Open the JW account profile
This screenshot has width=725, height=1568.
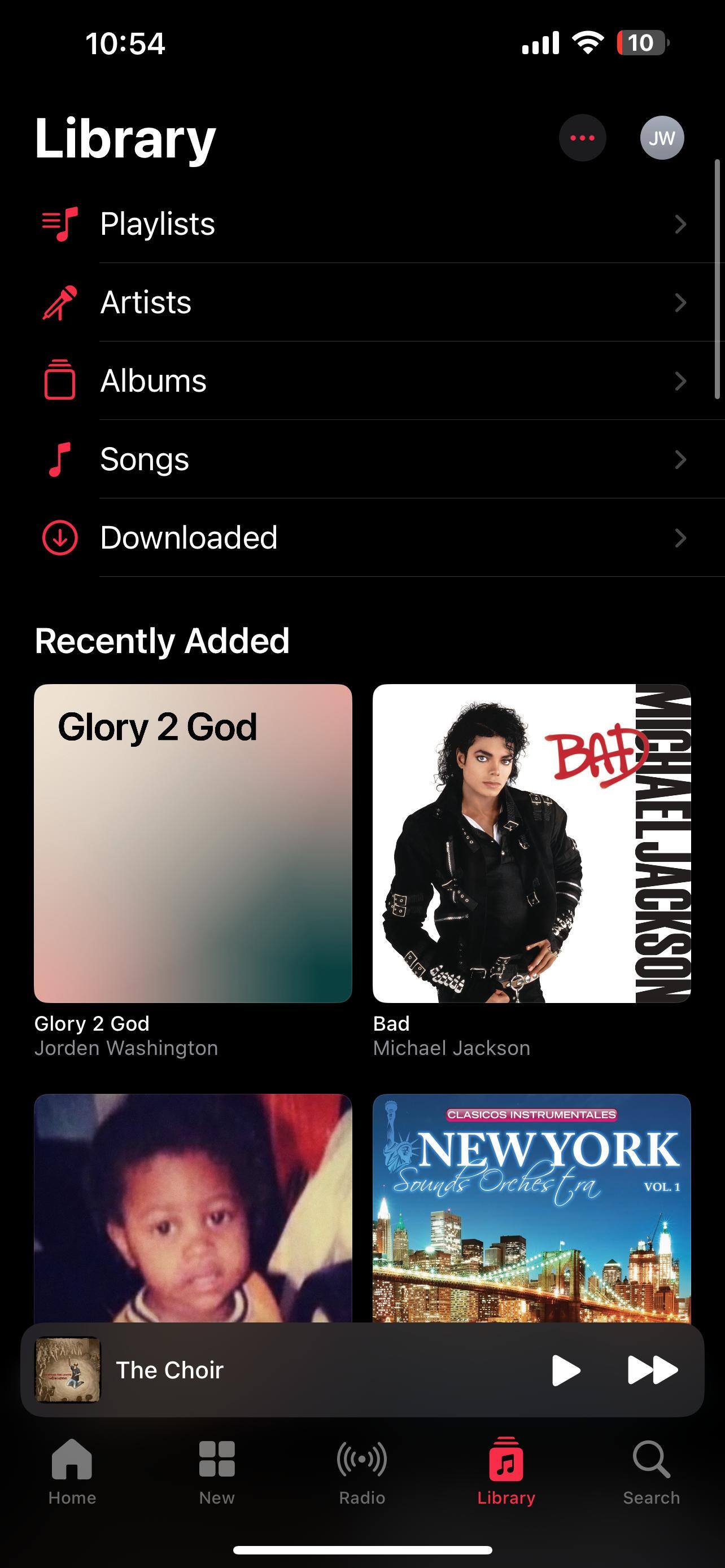coord(662,138)
